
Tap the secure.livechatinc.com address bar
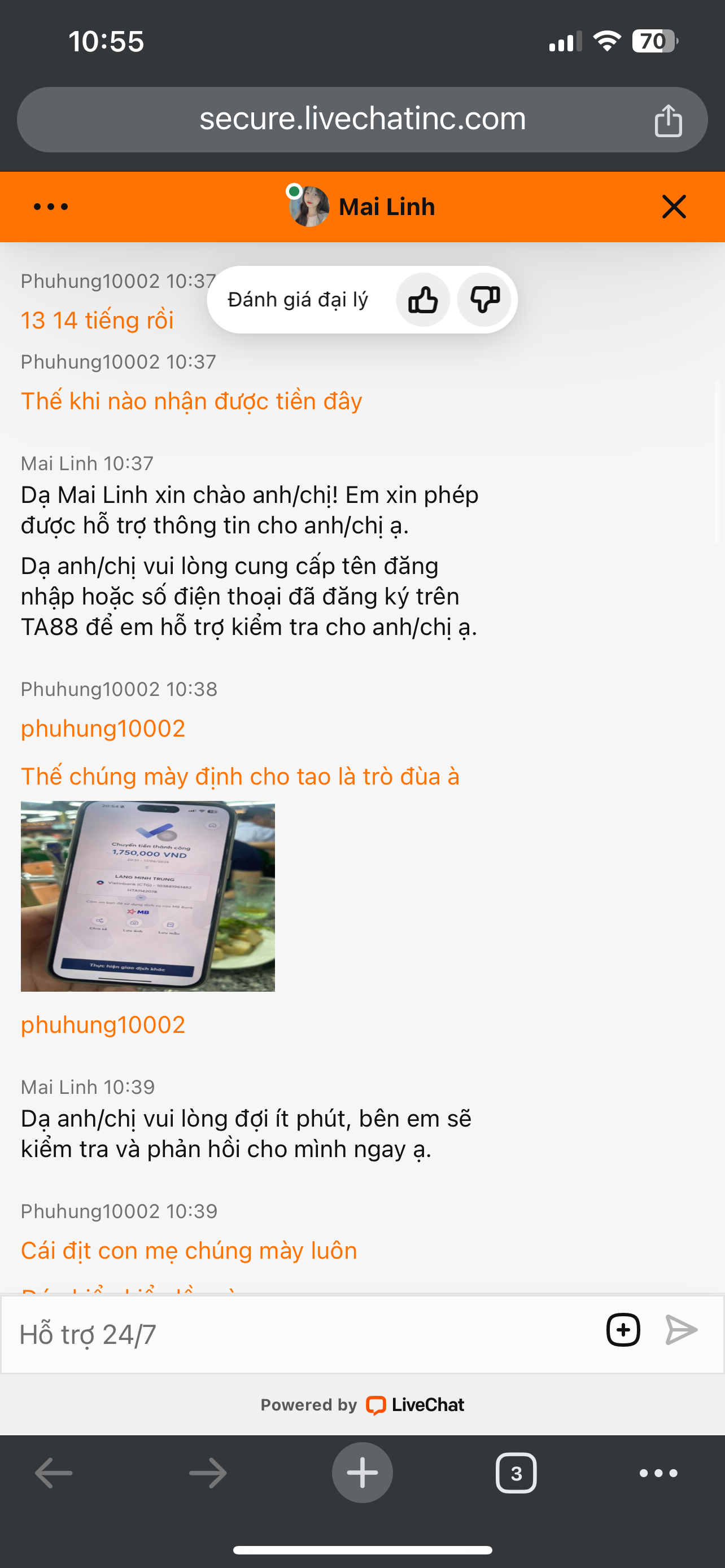[x=362, y=119]
